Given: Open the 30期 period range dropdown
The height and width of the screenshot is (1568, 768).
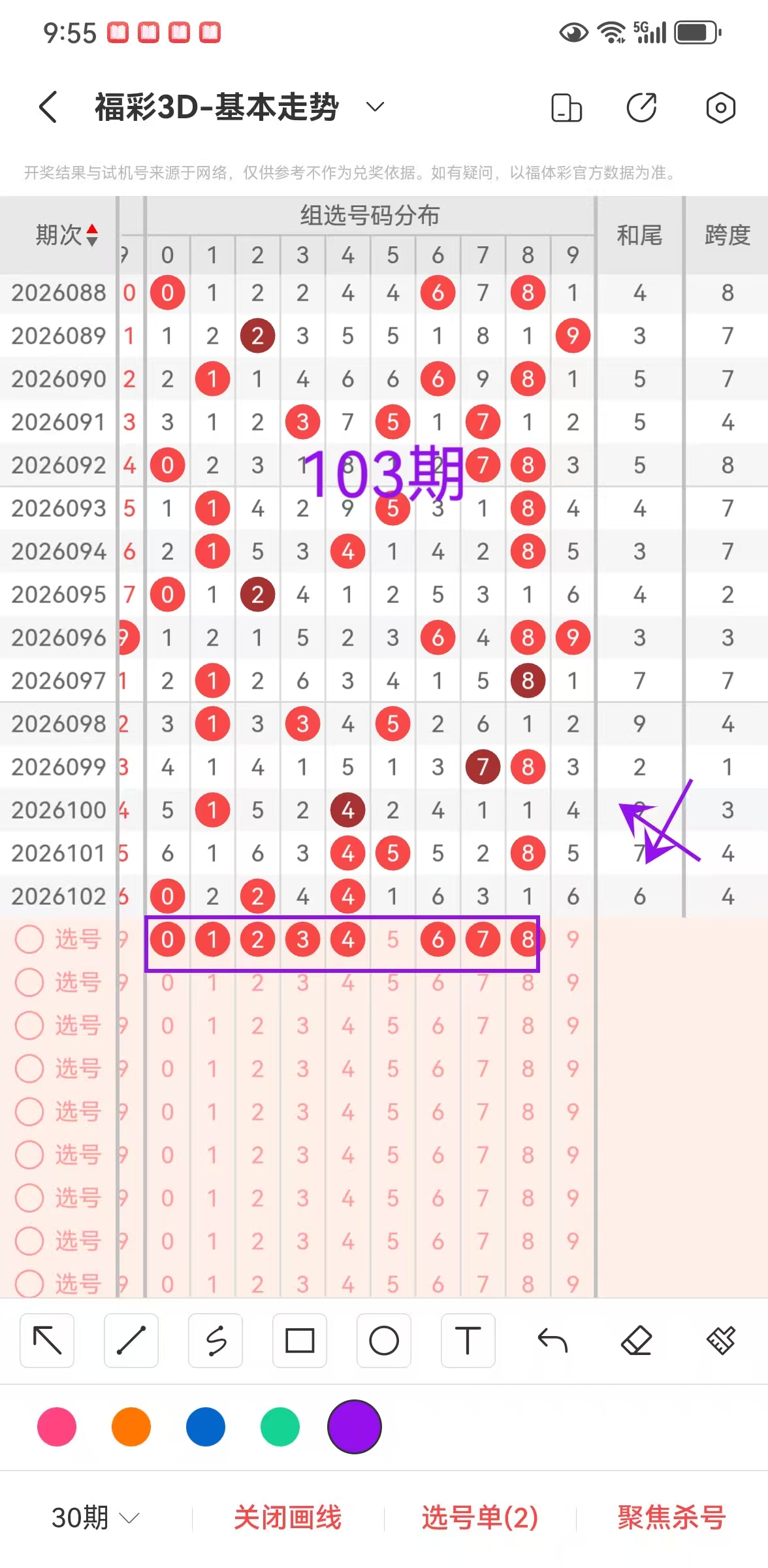Looking at the screenshot, I should pos(95,1517).
